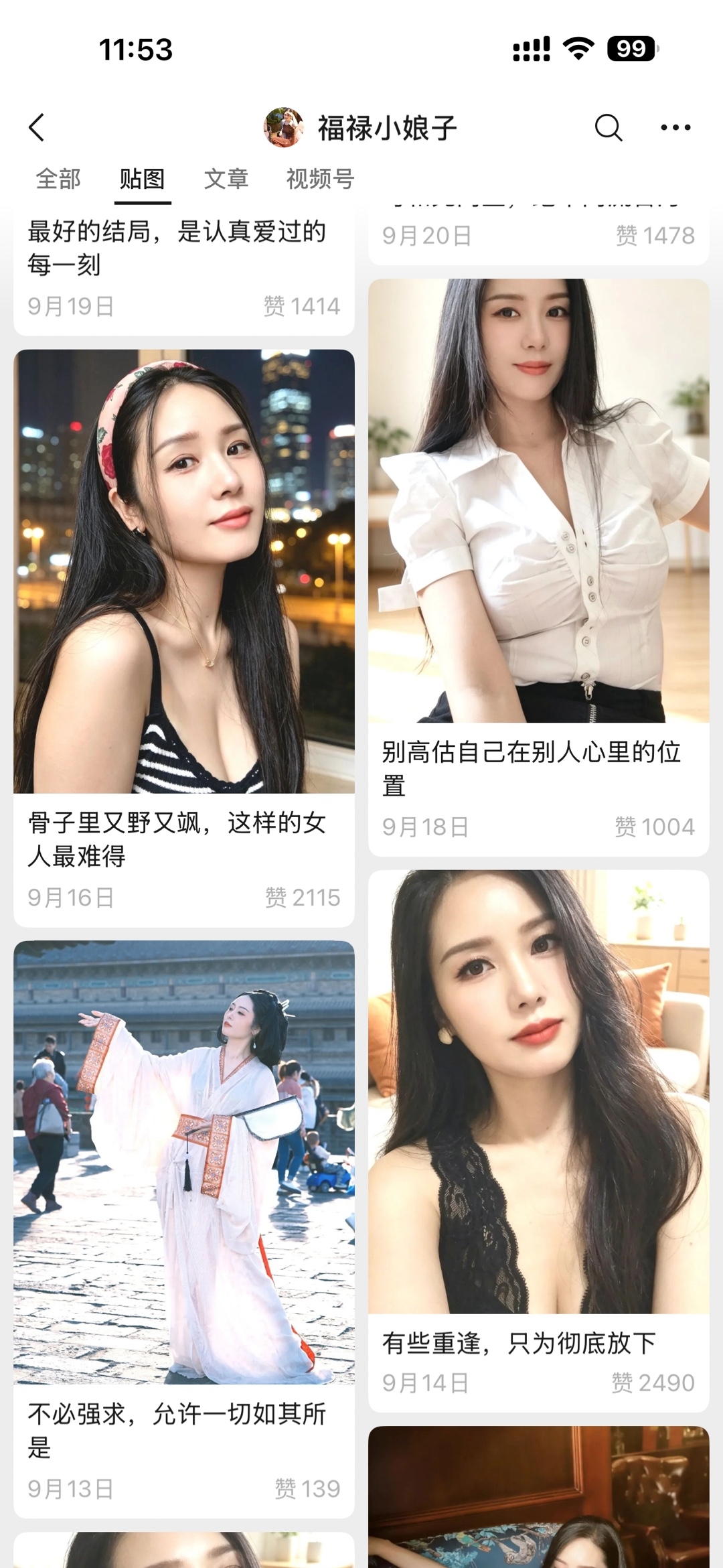Image resolution: width=723 pixels, height=1568 pixels.
Task: Open the post 最好的结局，是认真爱过的每一刻
Action: [184, 268]
